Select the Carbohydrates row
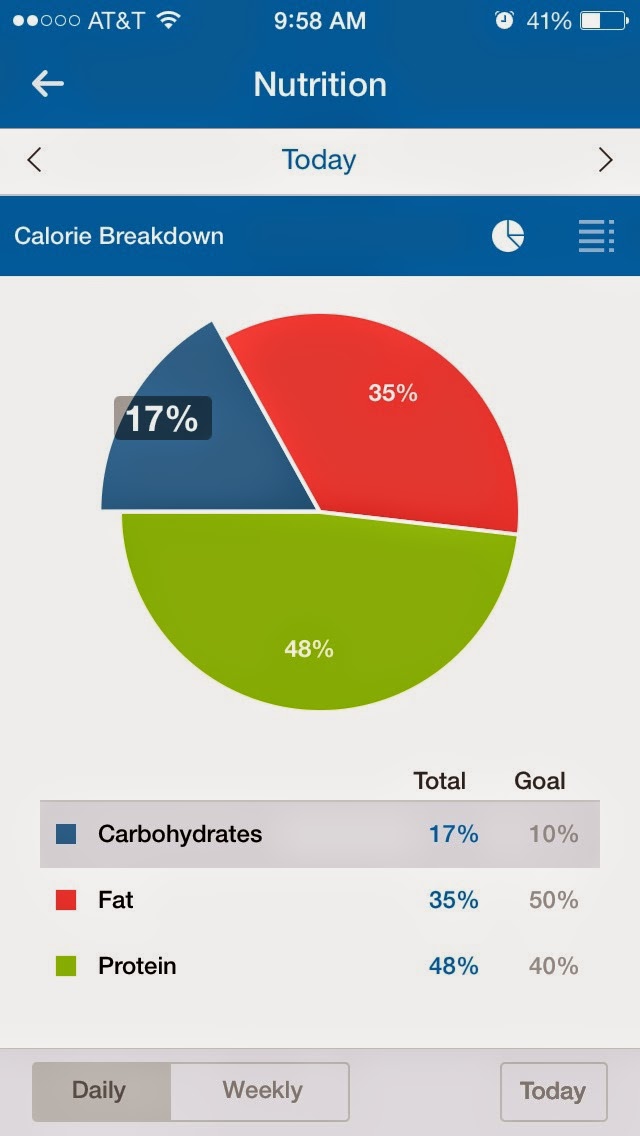This screenshot has height=1136, width=640. pos(320,834)
